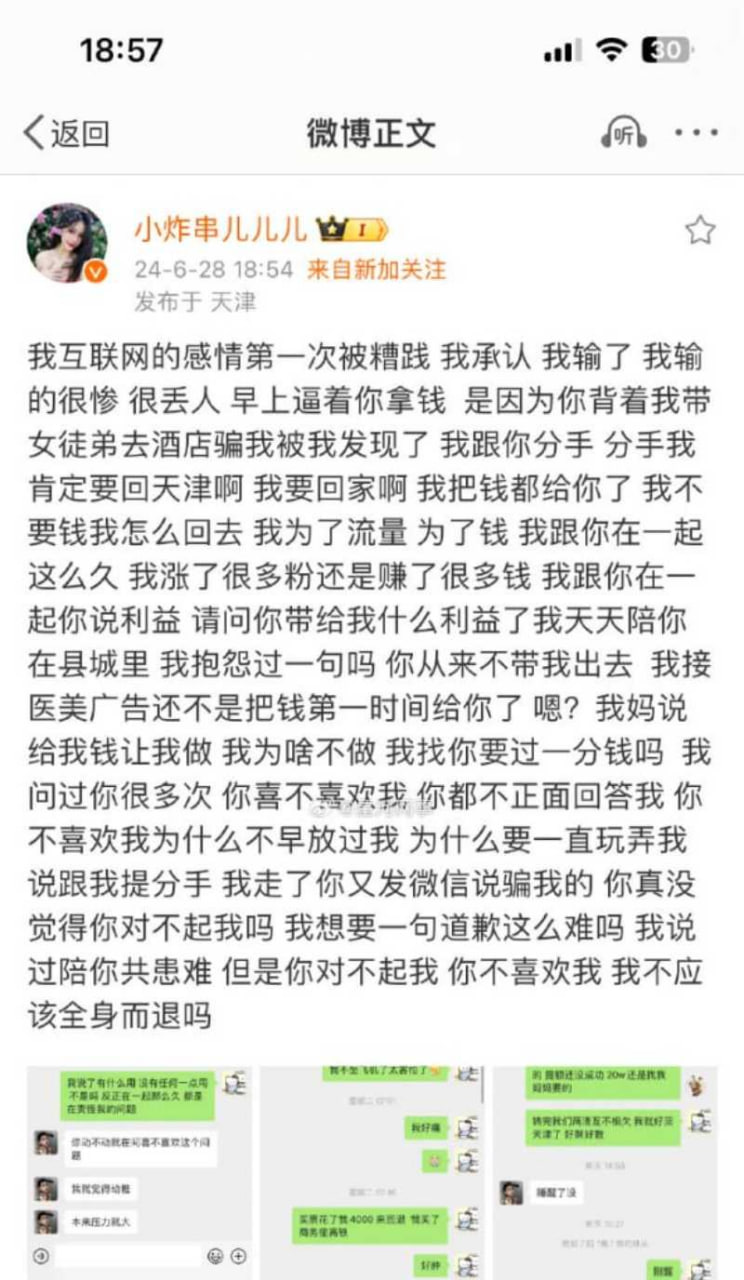This screenshot has height=1280, width=744.
Task: Open 小炸串儿儿儿's profile avatar
Action: pos(67,244)
